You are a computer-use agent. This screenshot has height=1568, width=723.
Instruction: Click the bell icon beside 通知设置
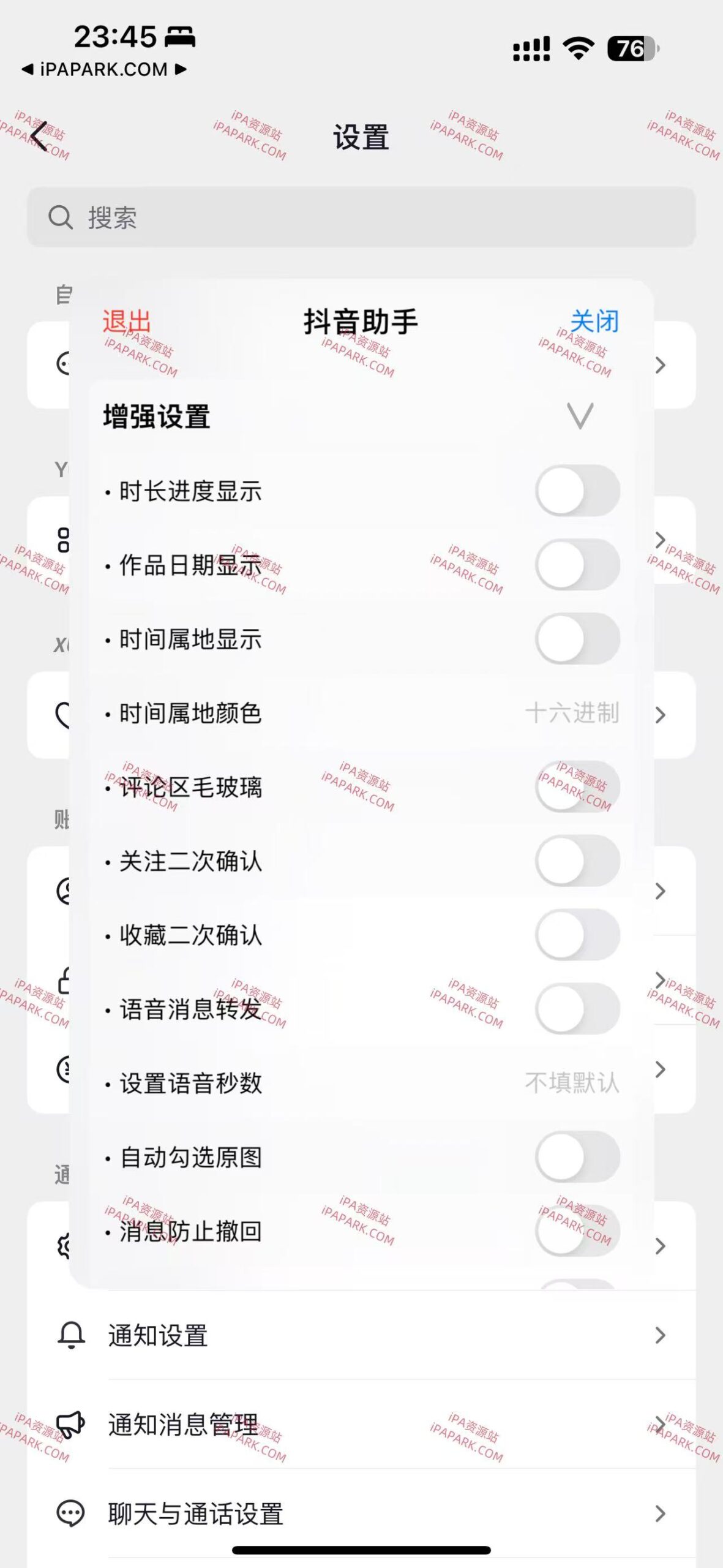tap(72, 1335)
